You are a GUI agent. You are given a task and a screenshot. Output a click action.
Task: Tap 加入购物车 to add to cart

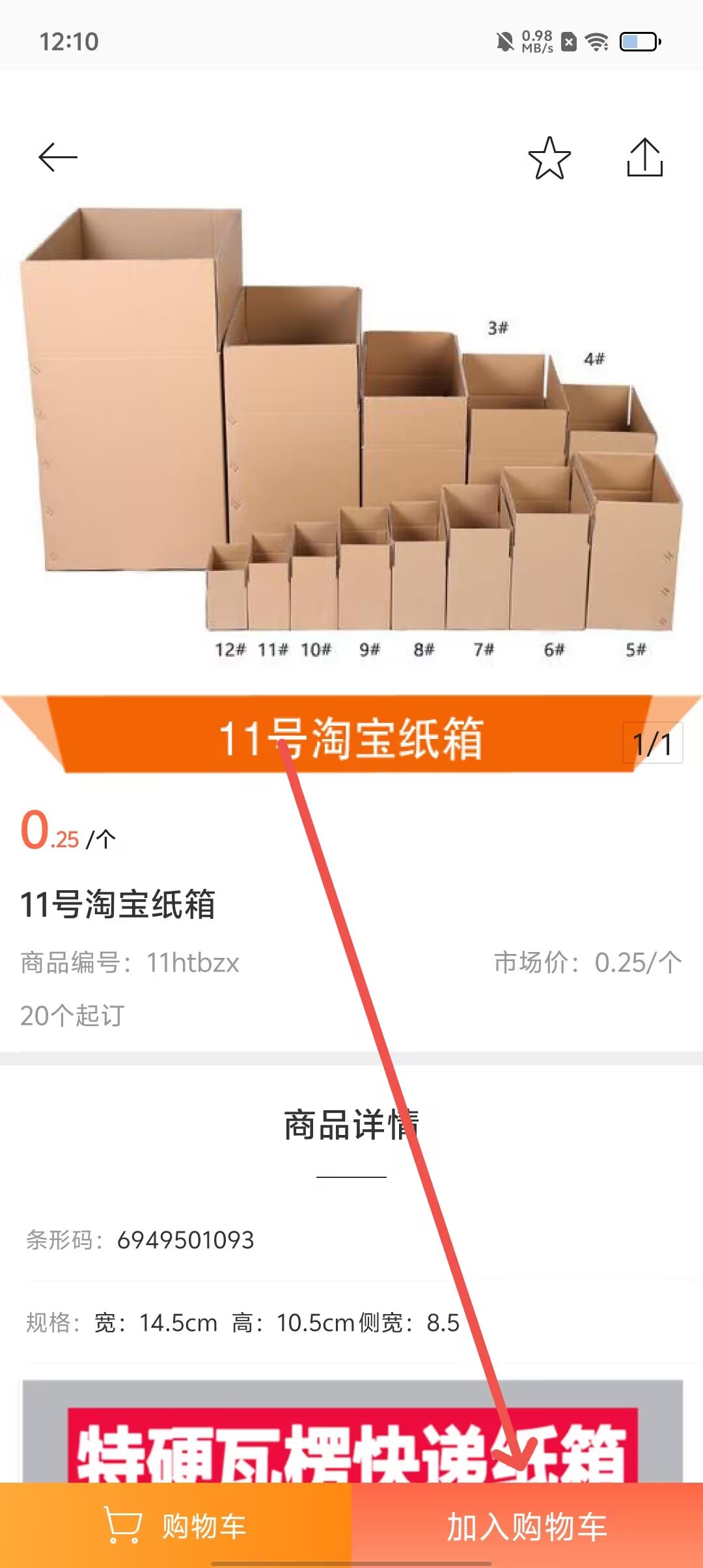tap(527, 1526)
